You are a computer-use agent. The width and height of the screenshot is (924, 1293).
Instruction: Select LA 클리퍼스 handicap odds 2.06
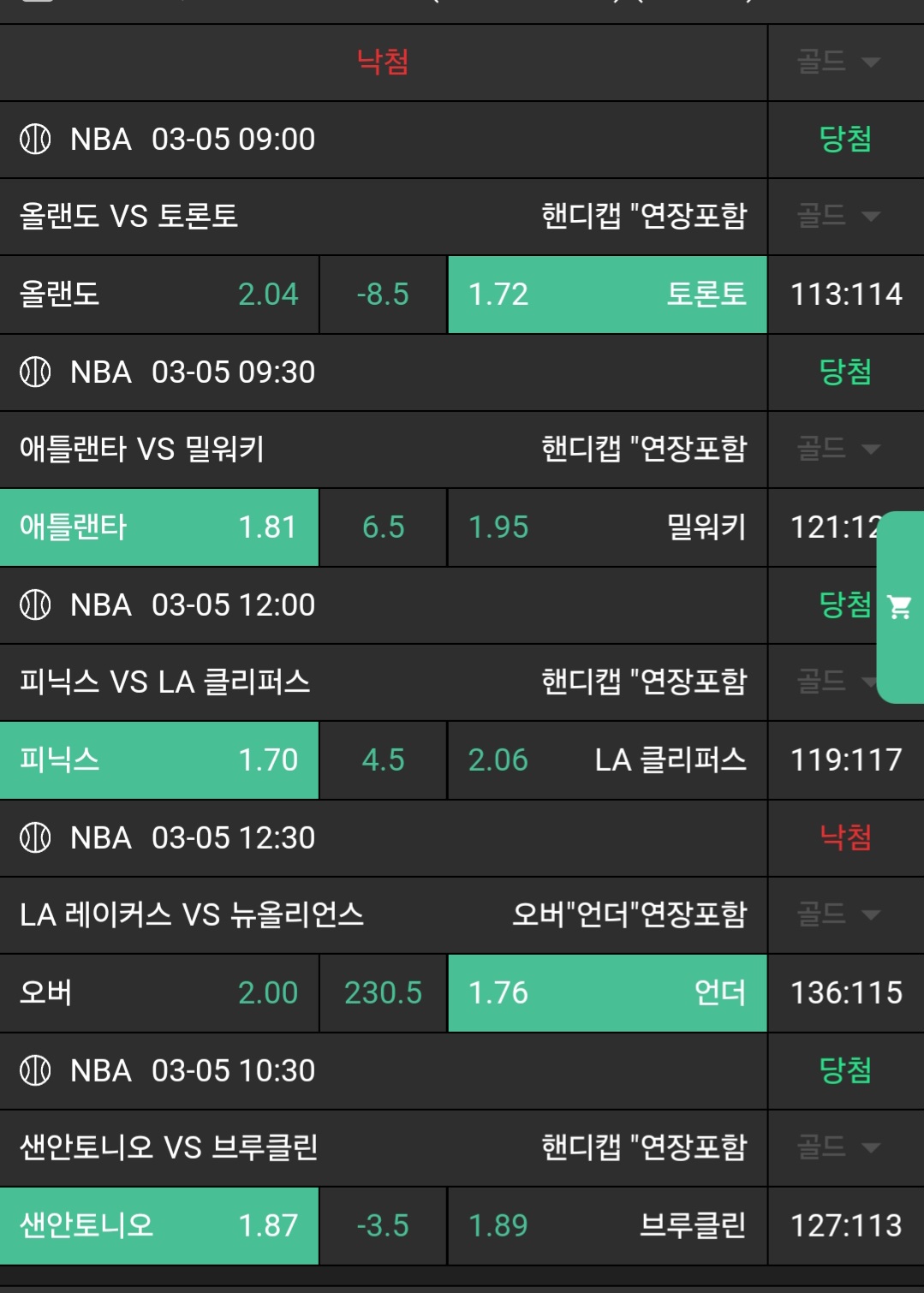(x=606, y=760)
